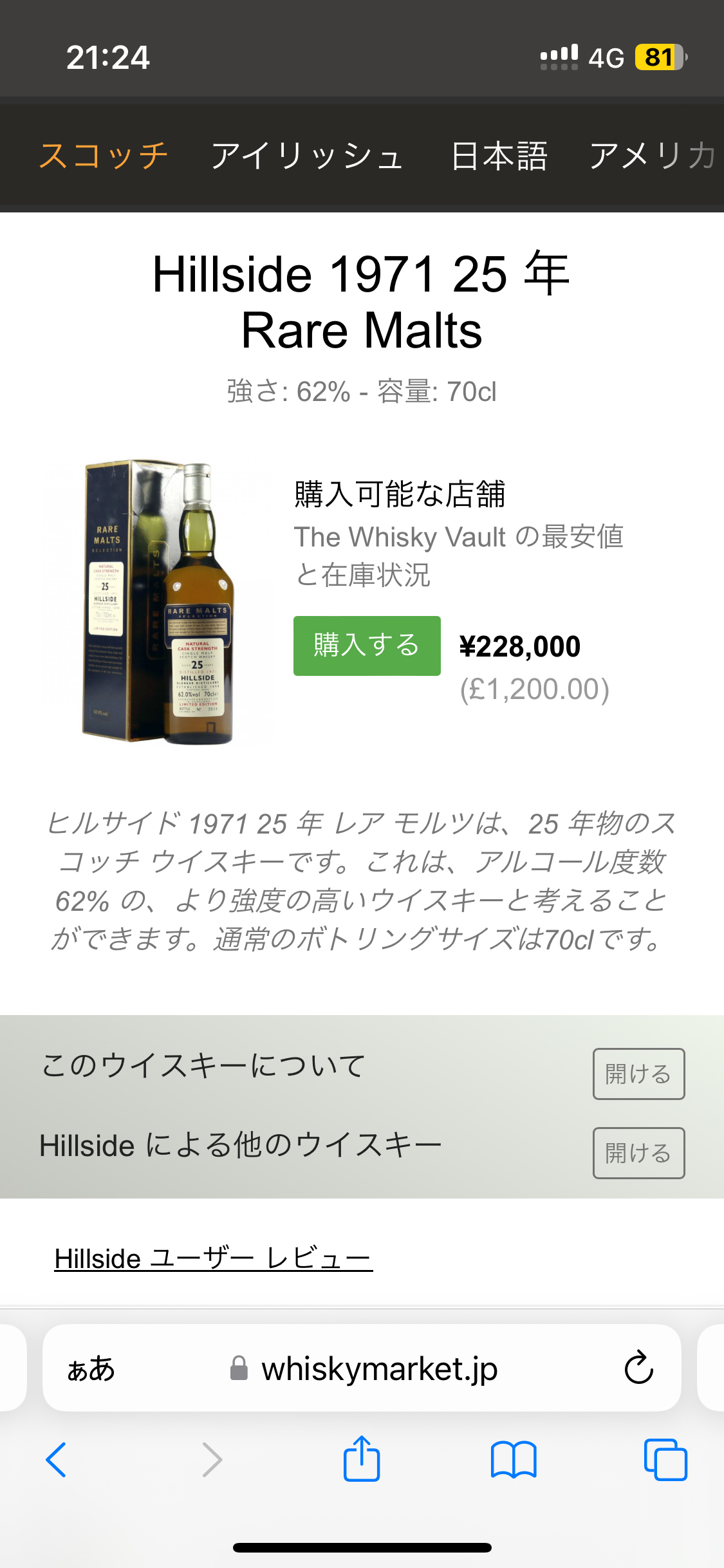Open the Hillside bottle product image
Image resolution: width=724 pixels, height=1568 pixels.
[x=159, y=602]
